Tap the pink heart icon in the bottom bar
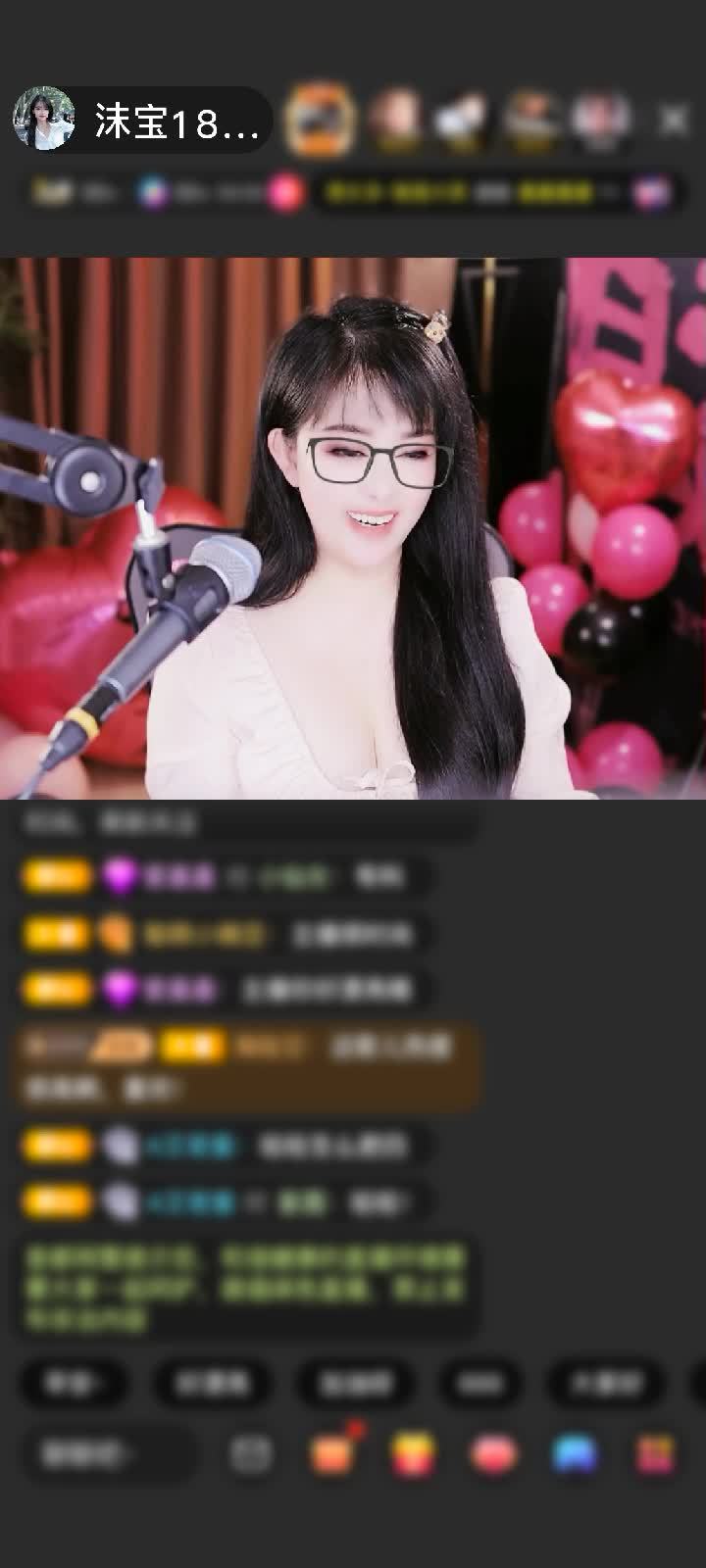The width and height of the screenshot is (706, 1568). [494, 1453]
